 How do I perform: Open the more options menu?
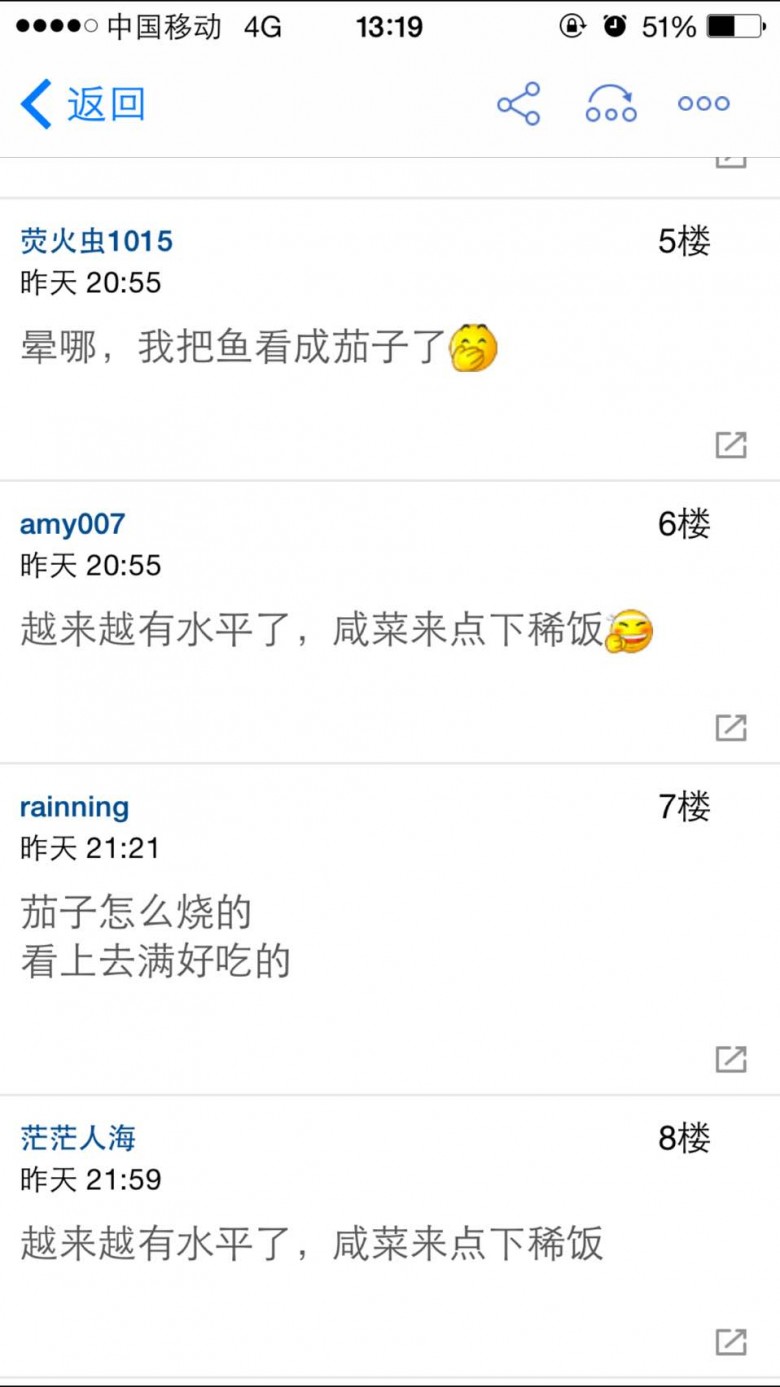click(703, 104)
